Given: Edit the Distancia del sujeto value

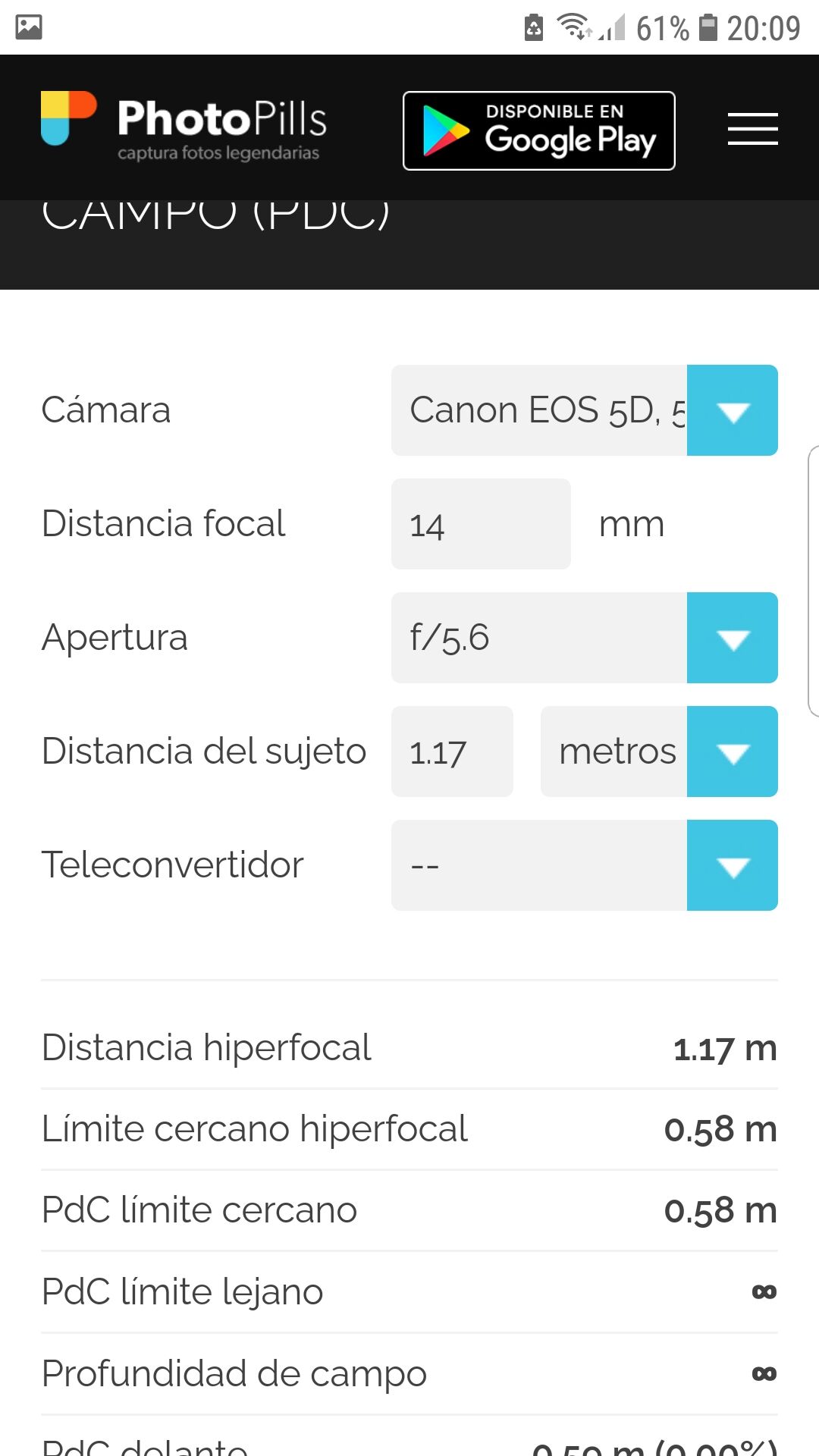Looking at the screenshot, I should click(452, 752).
